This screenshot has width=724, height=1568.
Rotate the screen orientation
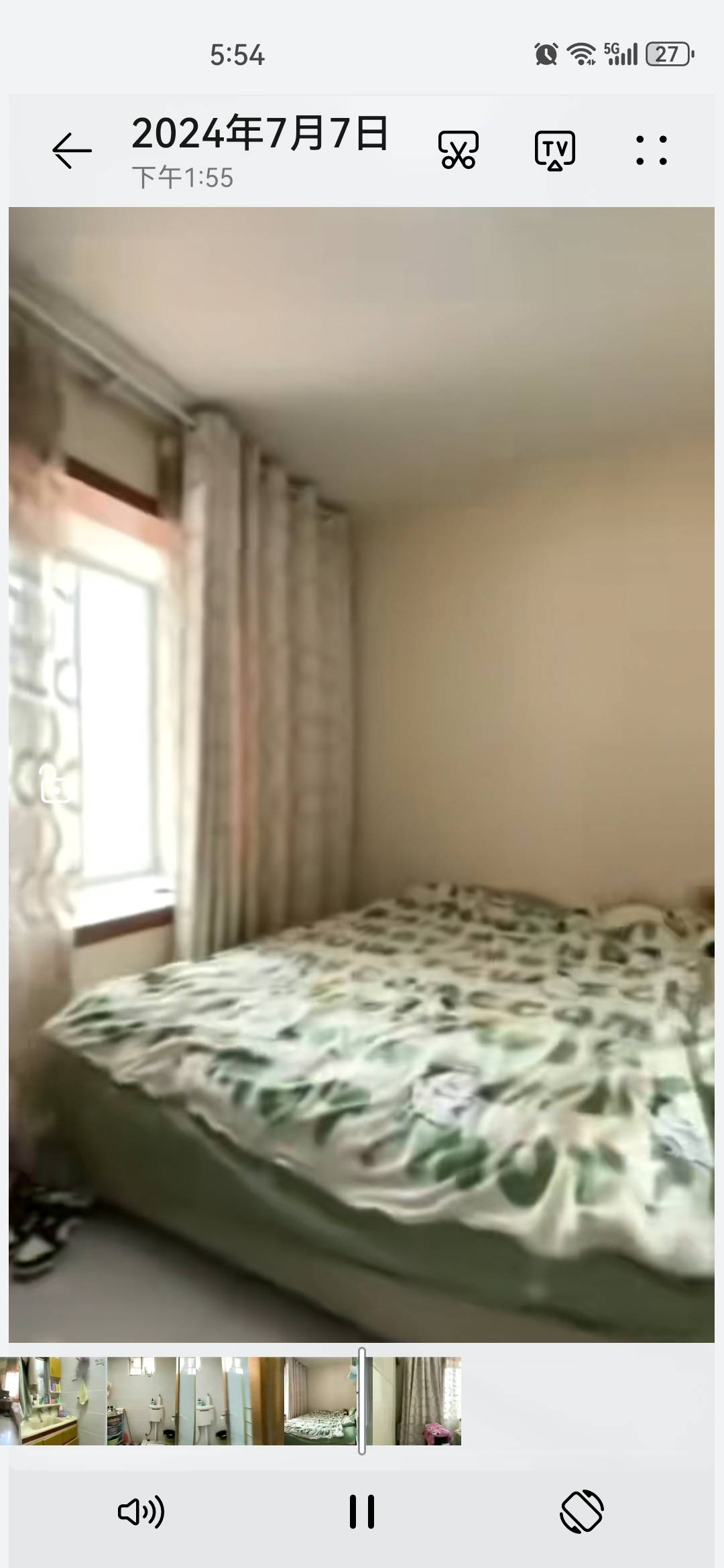(581, 1512)
